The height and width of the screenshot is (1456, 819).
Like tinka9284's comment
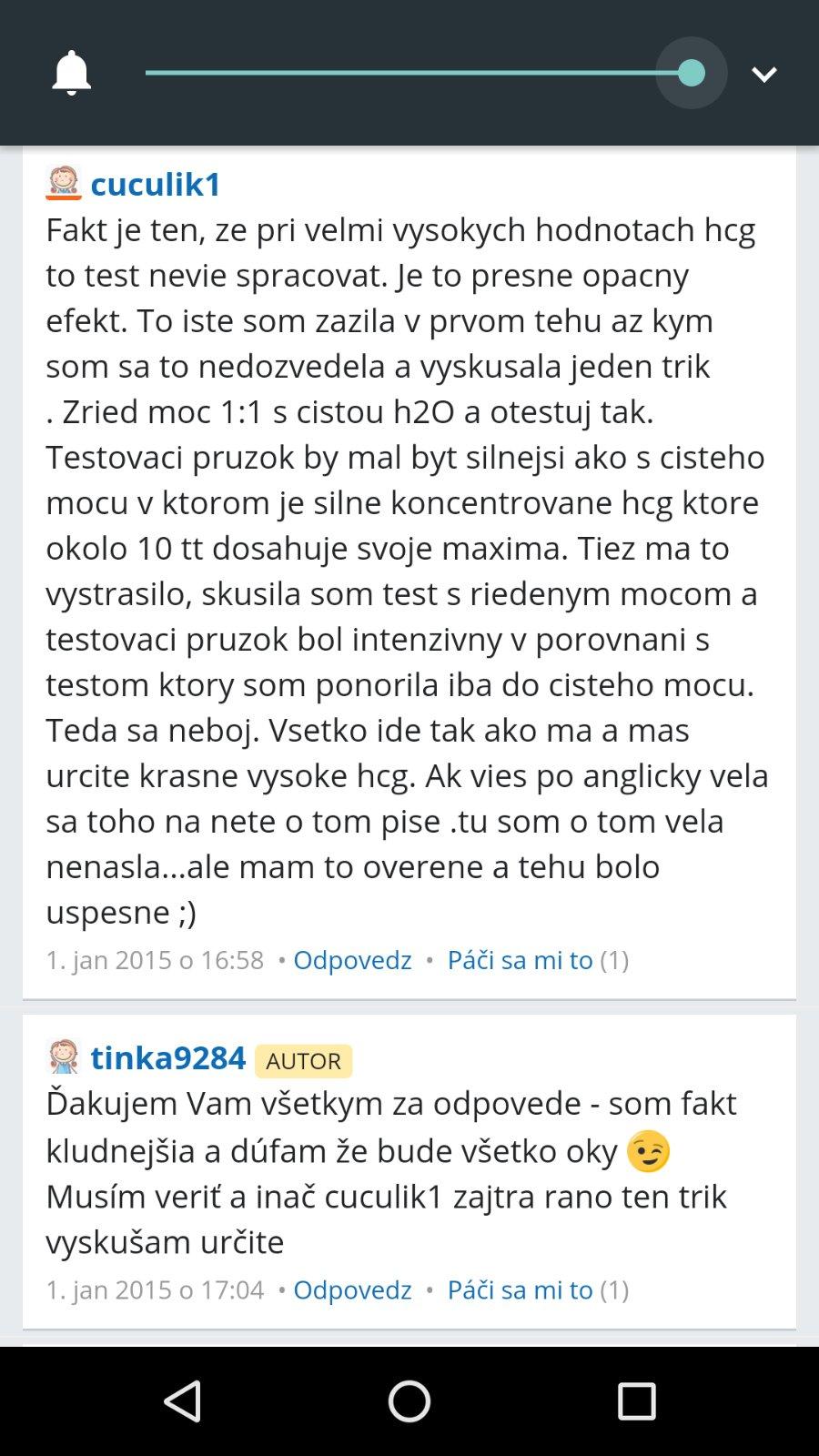pyautogui.click(x=520, y=1289)
